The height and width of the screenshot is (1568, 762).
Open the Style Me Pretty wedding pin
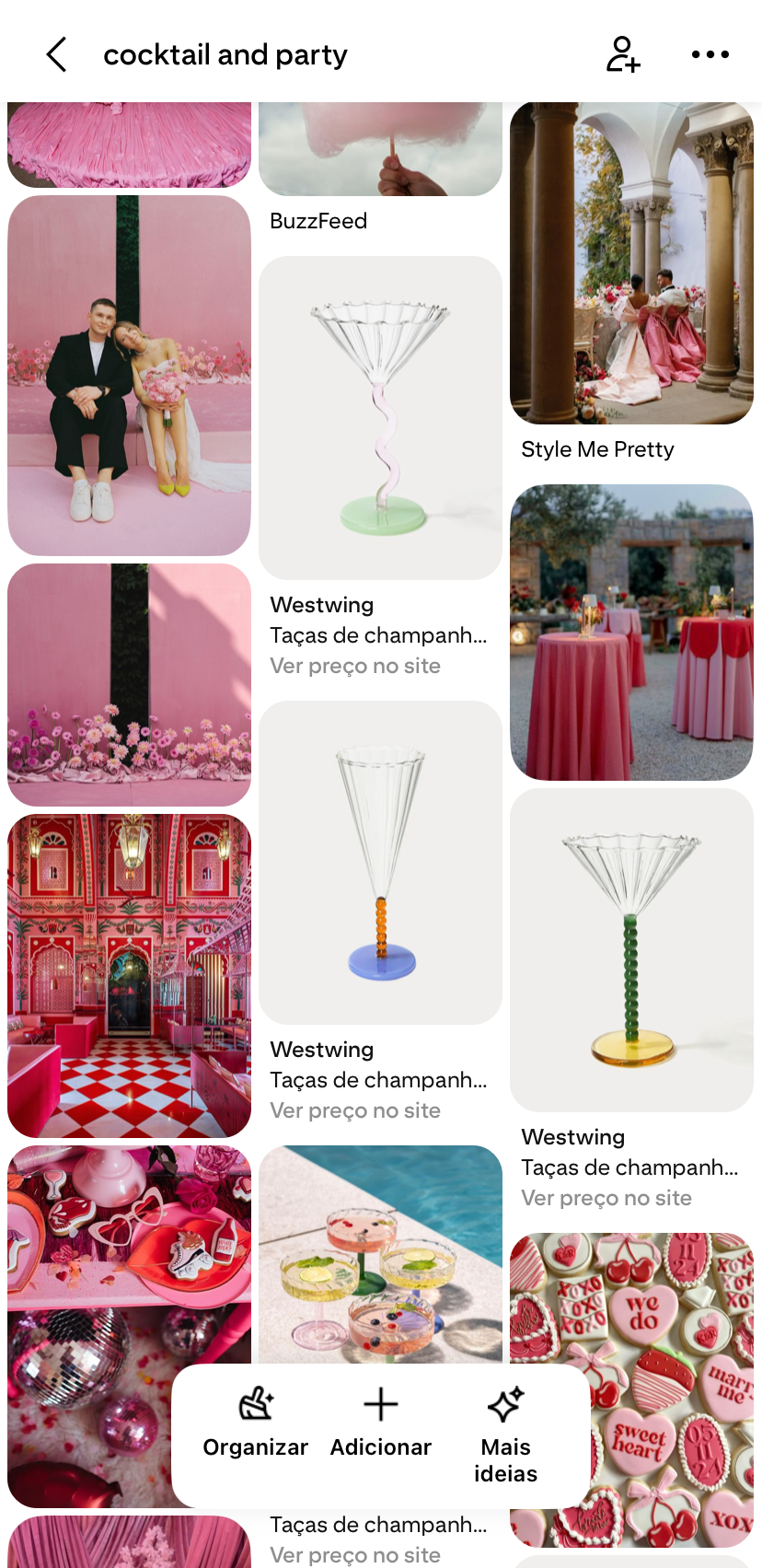click(631, 262)
